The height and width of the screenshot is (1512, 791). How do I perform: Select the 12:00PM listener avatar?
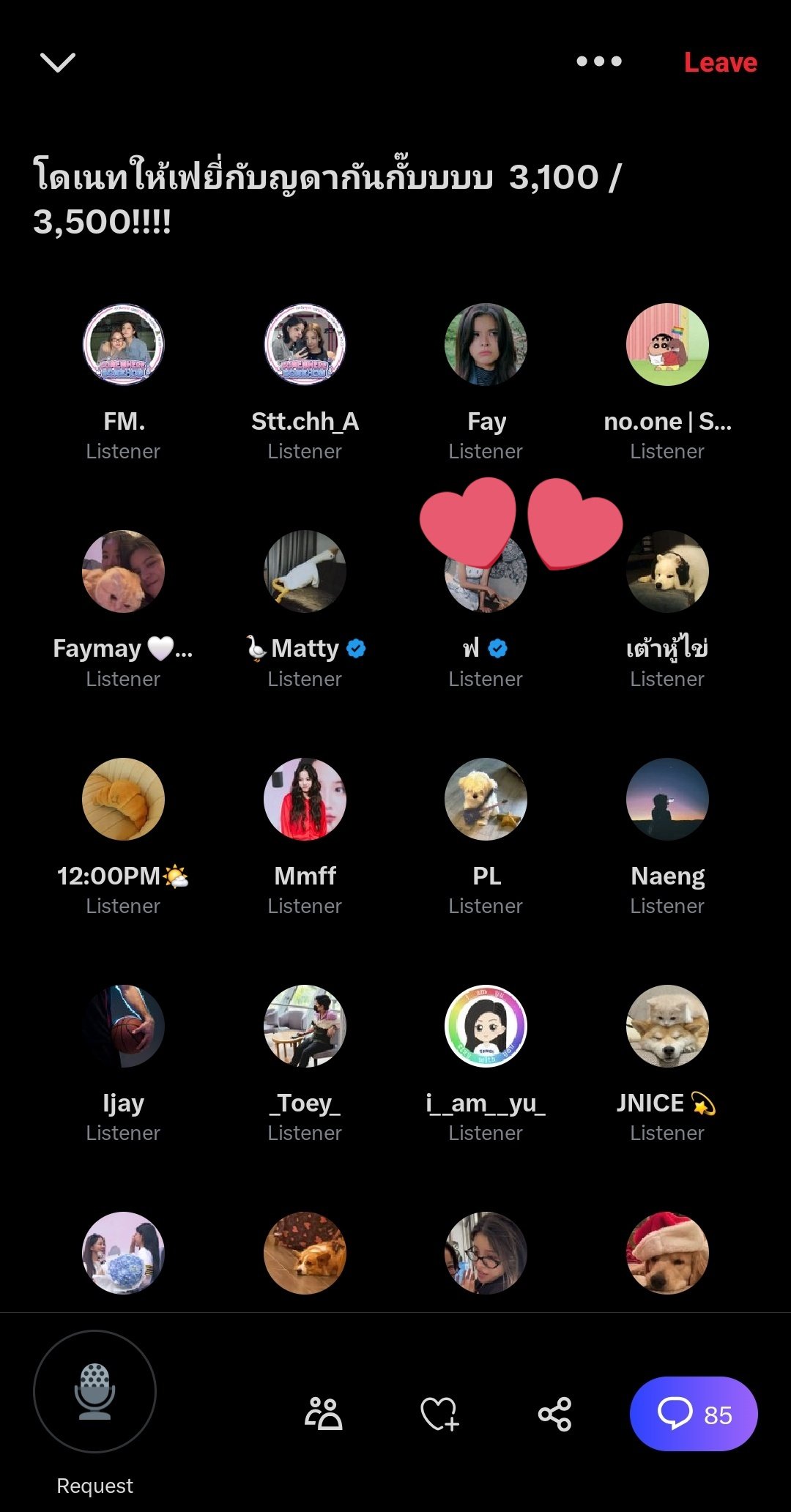[x=123, y=799]
